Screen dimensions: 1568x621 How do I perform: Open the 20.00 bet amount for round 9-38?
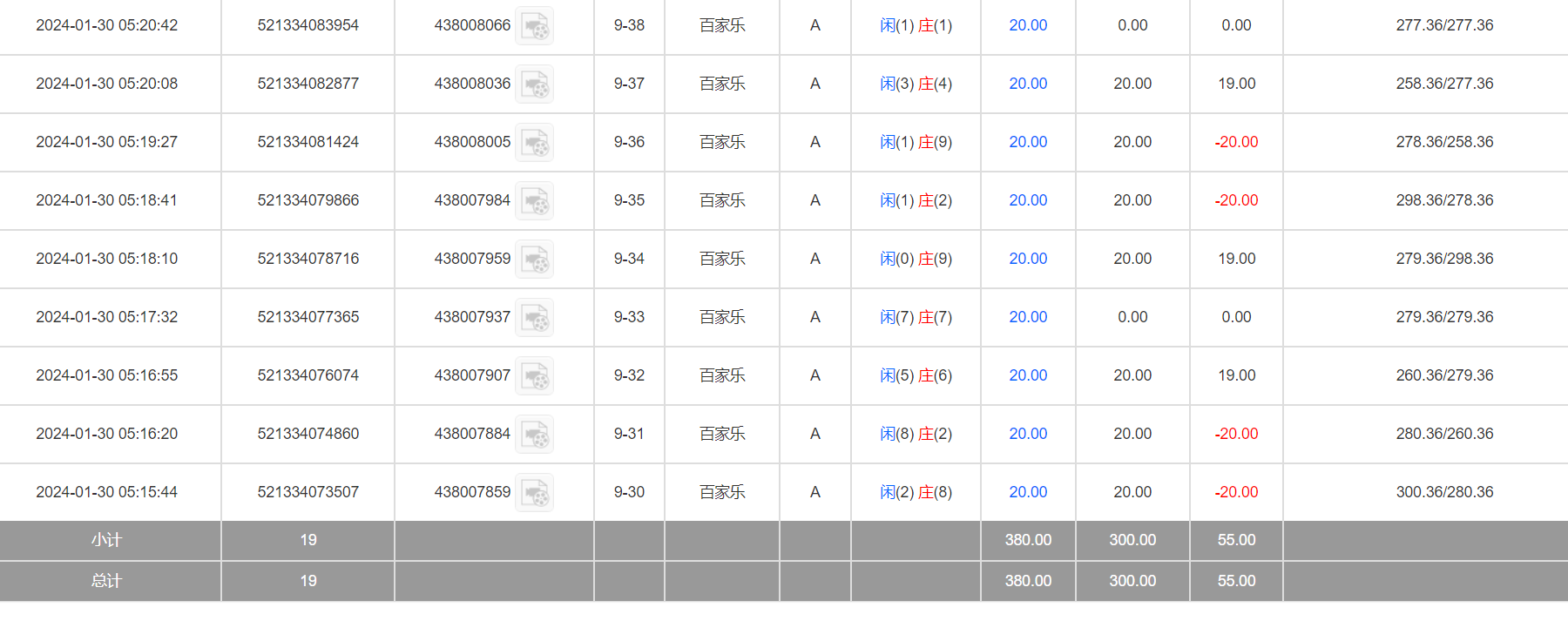pyautogui.click(x=1028, y=26)
